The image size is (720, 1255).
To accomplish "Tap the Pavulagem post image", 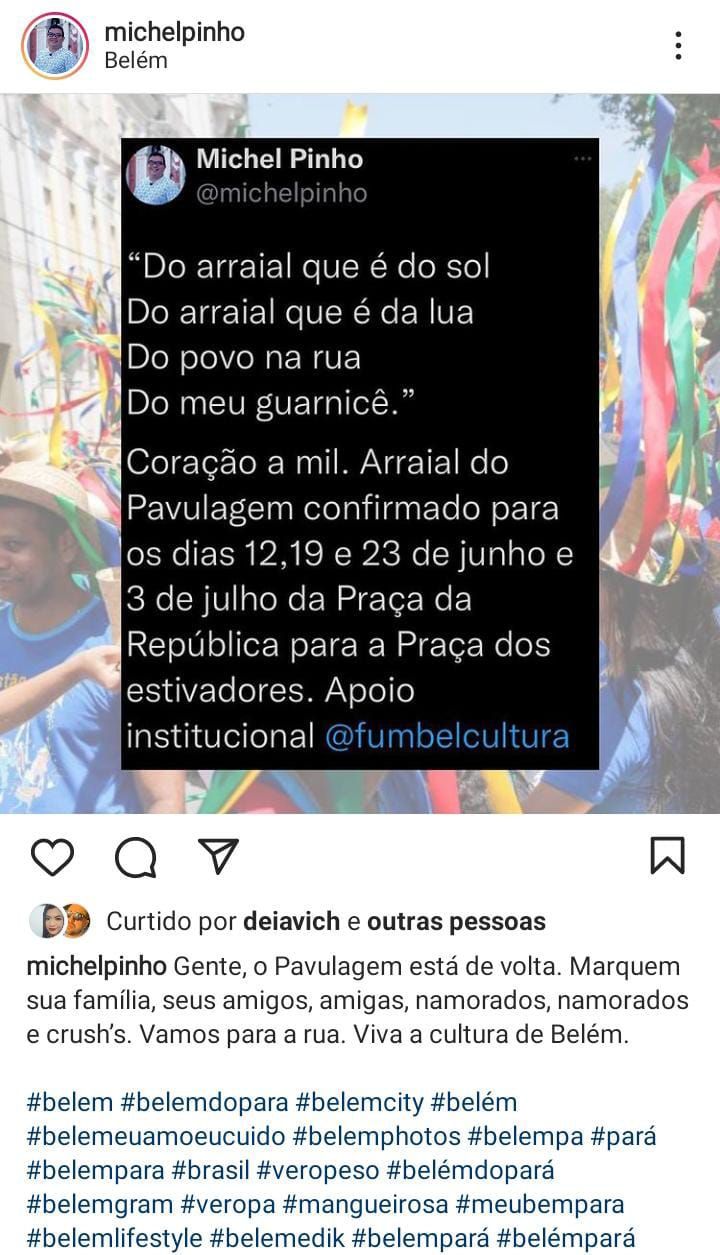I will pyautogui.click(x=360, y=453).
